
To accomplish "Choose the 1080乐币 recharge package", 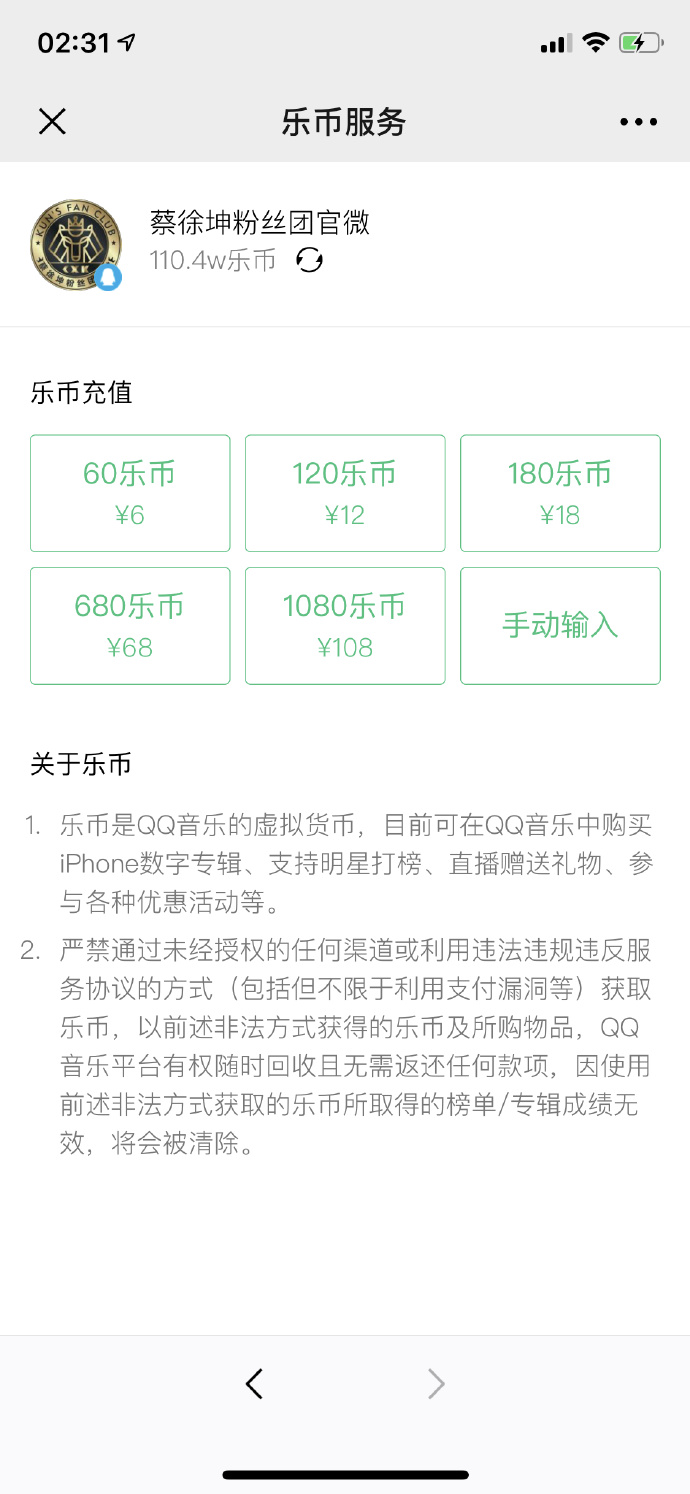I will pyautogui.click(x=345, y=626).
